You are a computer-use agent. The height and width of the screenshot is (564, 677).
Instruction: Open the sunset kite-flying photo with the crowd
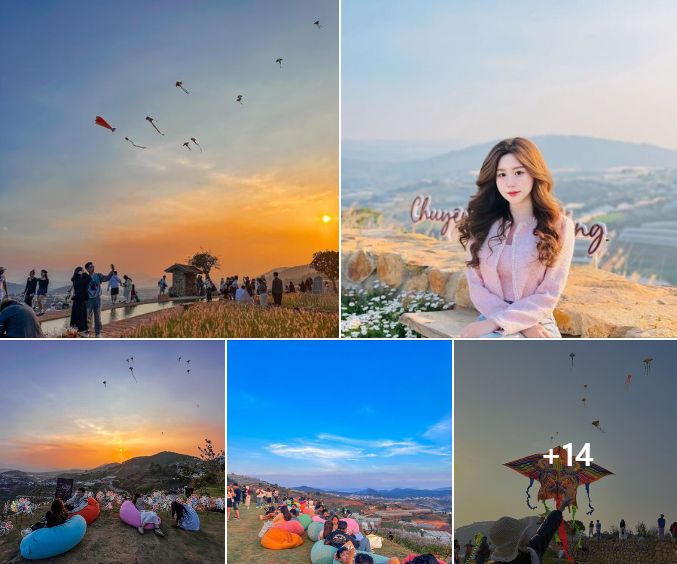pyautogui.click(x=169, y=168)
